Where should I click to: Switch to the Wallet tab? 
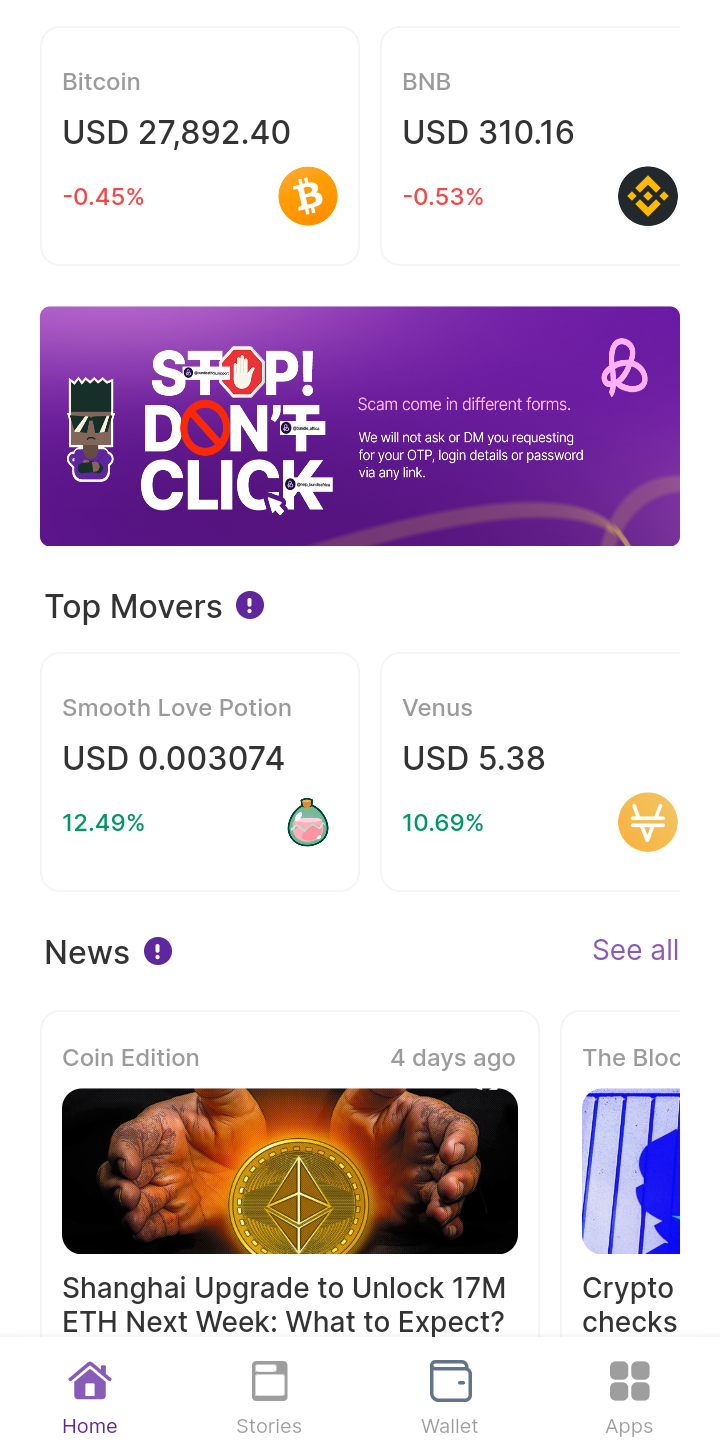[x=450, y=1395]
